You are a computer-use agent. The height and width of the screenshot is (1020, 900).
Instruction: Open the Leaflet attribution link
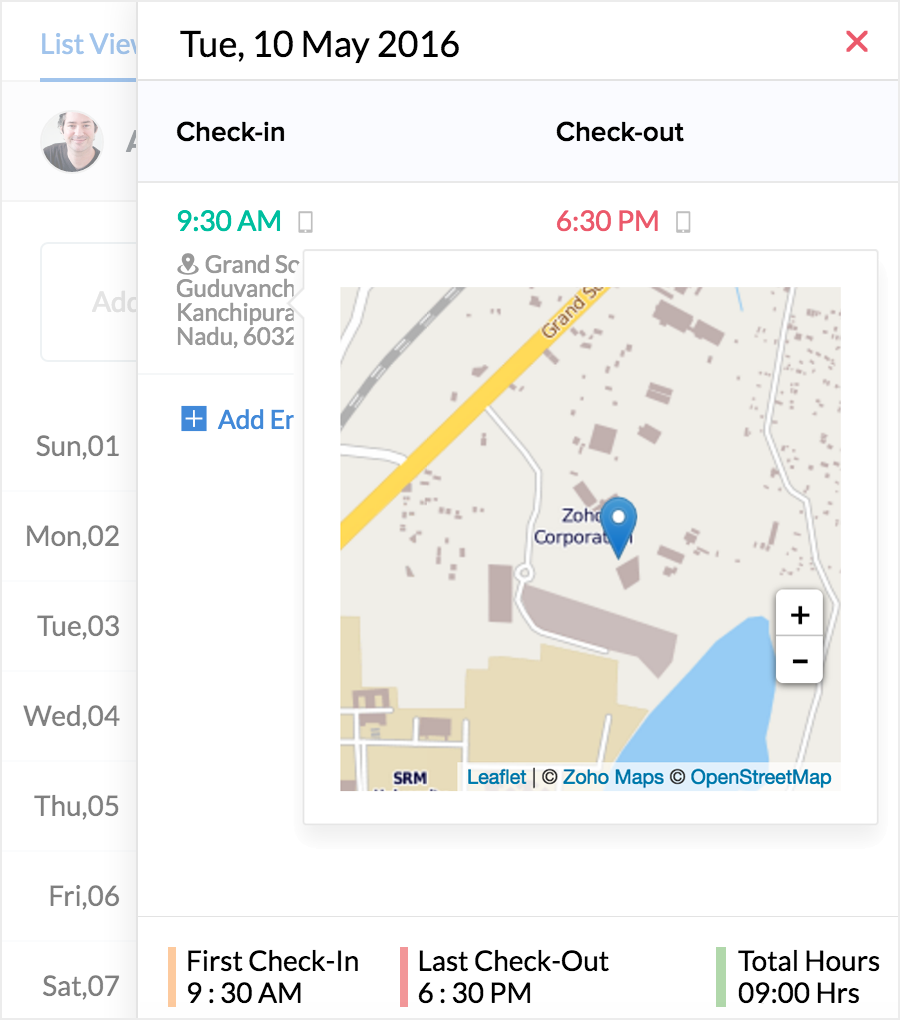(498, 777)
